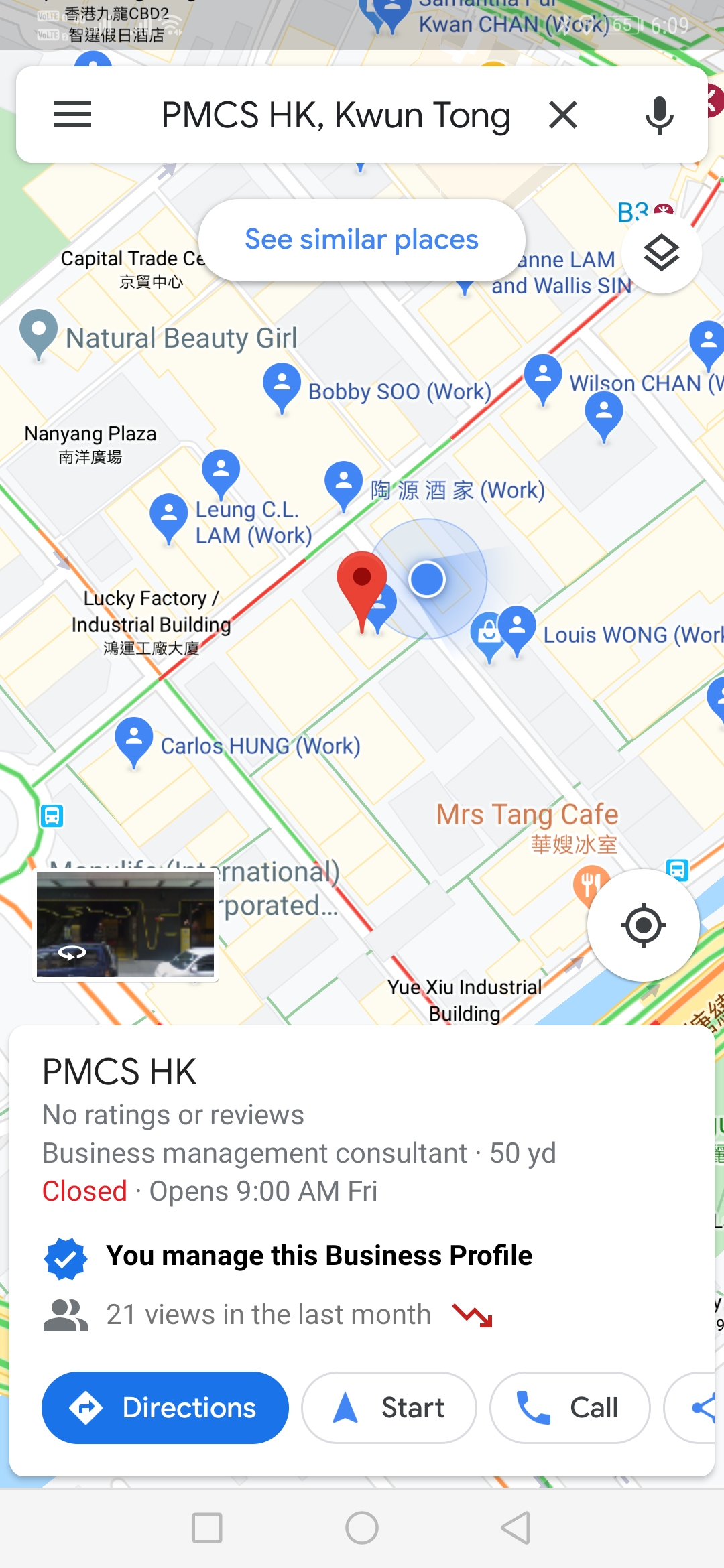
Task: Tap the share button
Action: click(697, 1407)
